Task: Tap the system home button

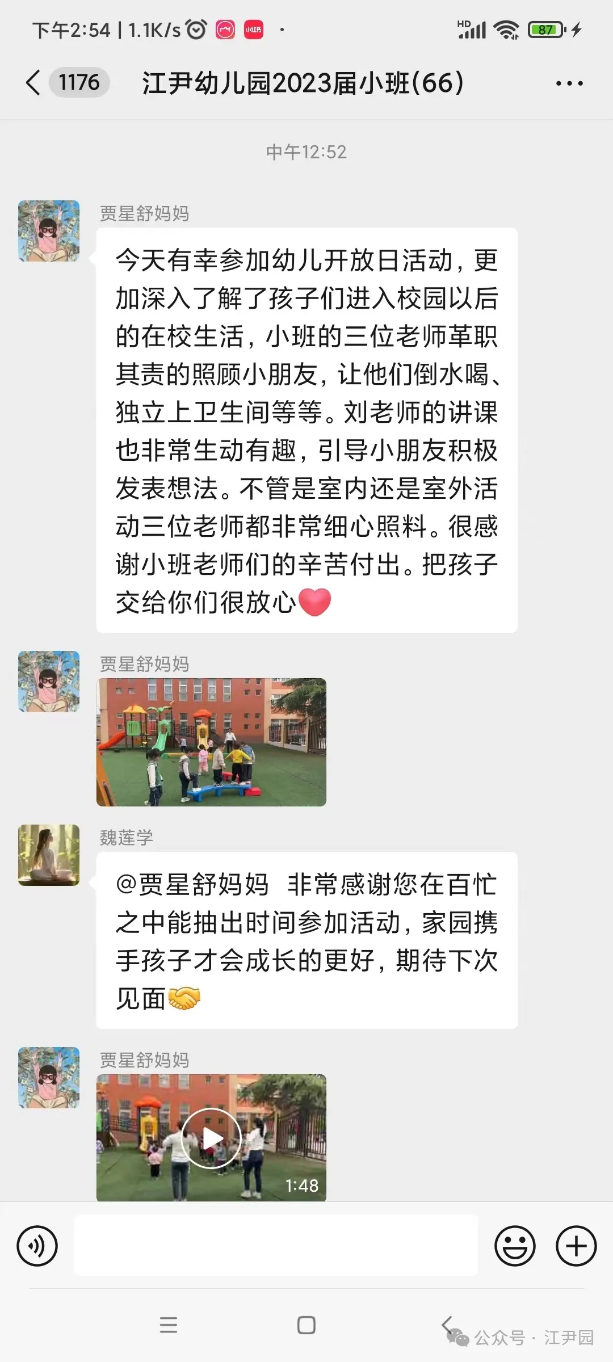Action: (x=306, y=1325)
